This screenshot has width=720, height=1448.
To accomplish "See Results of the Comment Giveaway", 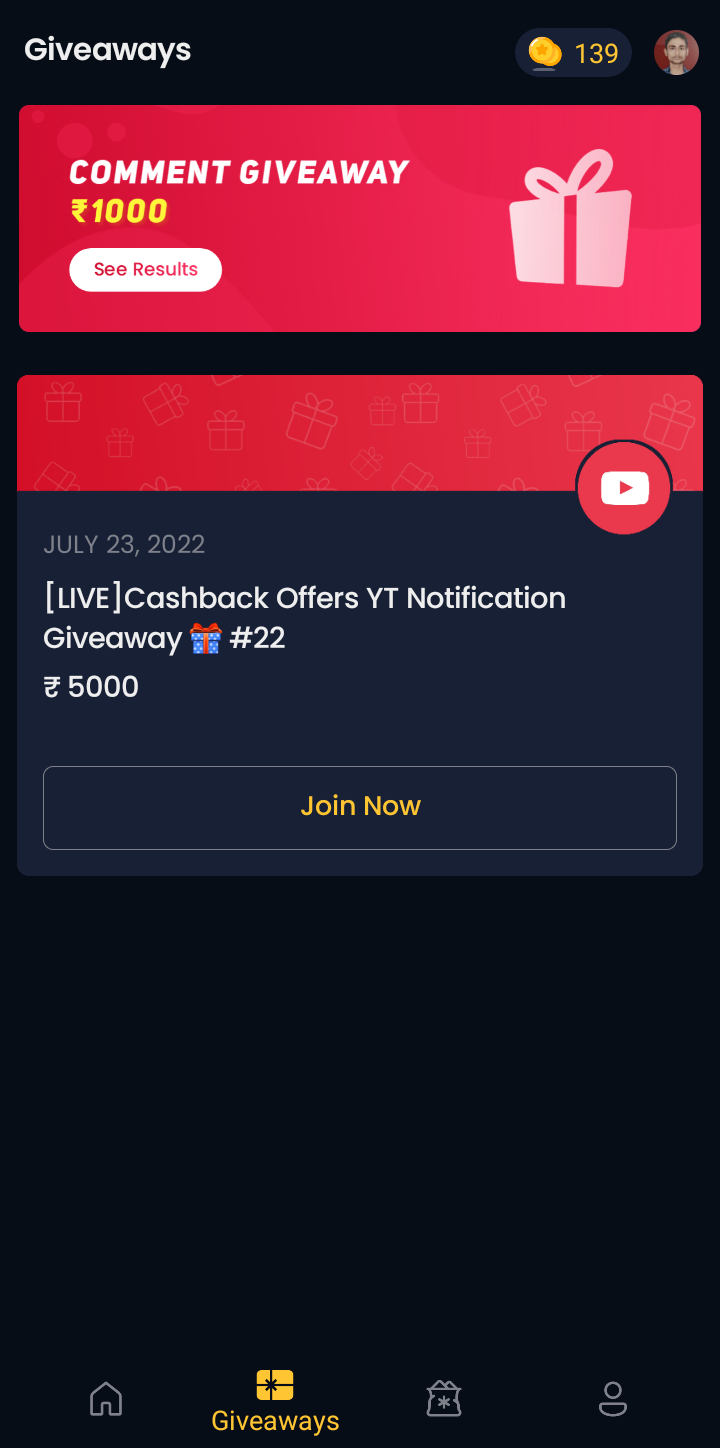I will point(145,270).
